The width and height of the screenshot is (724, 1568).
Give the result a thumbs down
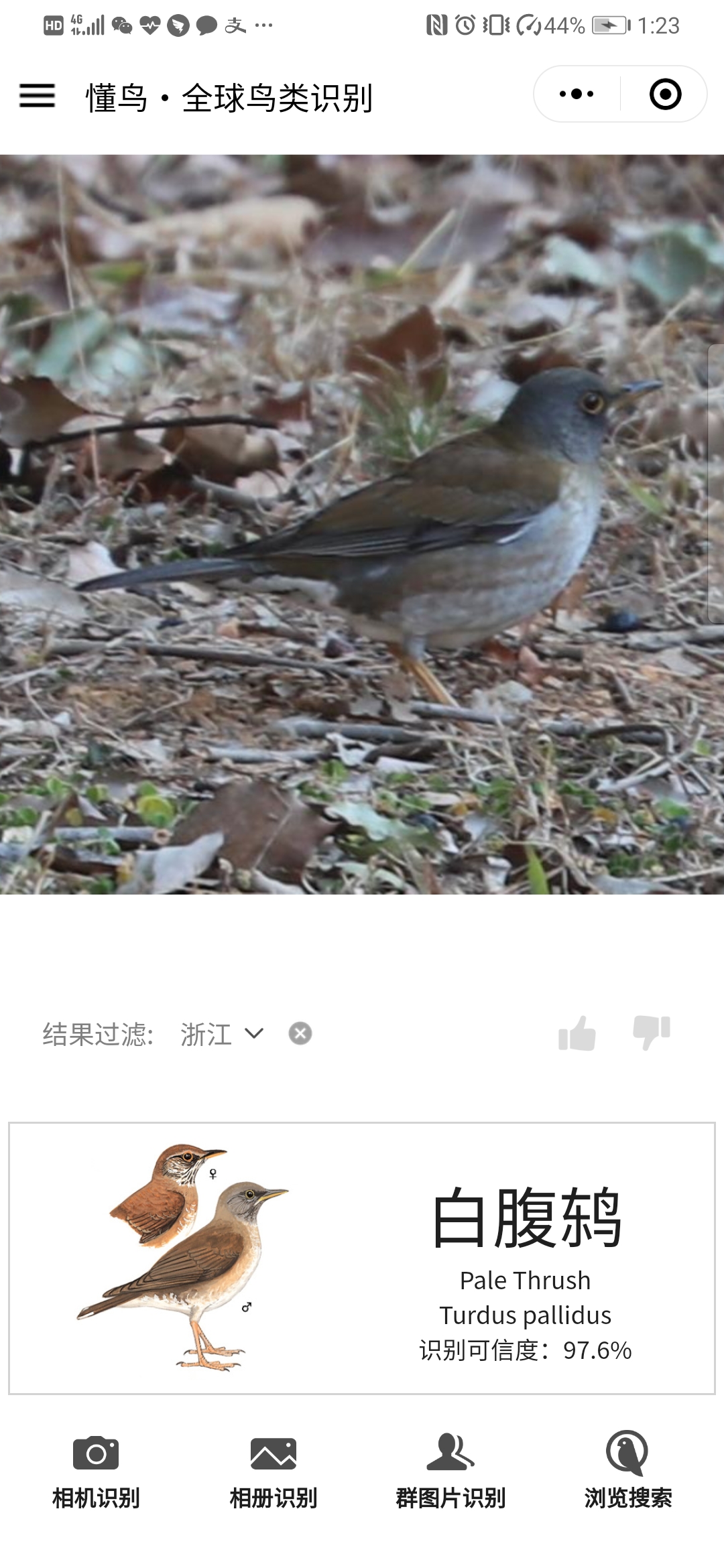point(652,1032)
